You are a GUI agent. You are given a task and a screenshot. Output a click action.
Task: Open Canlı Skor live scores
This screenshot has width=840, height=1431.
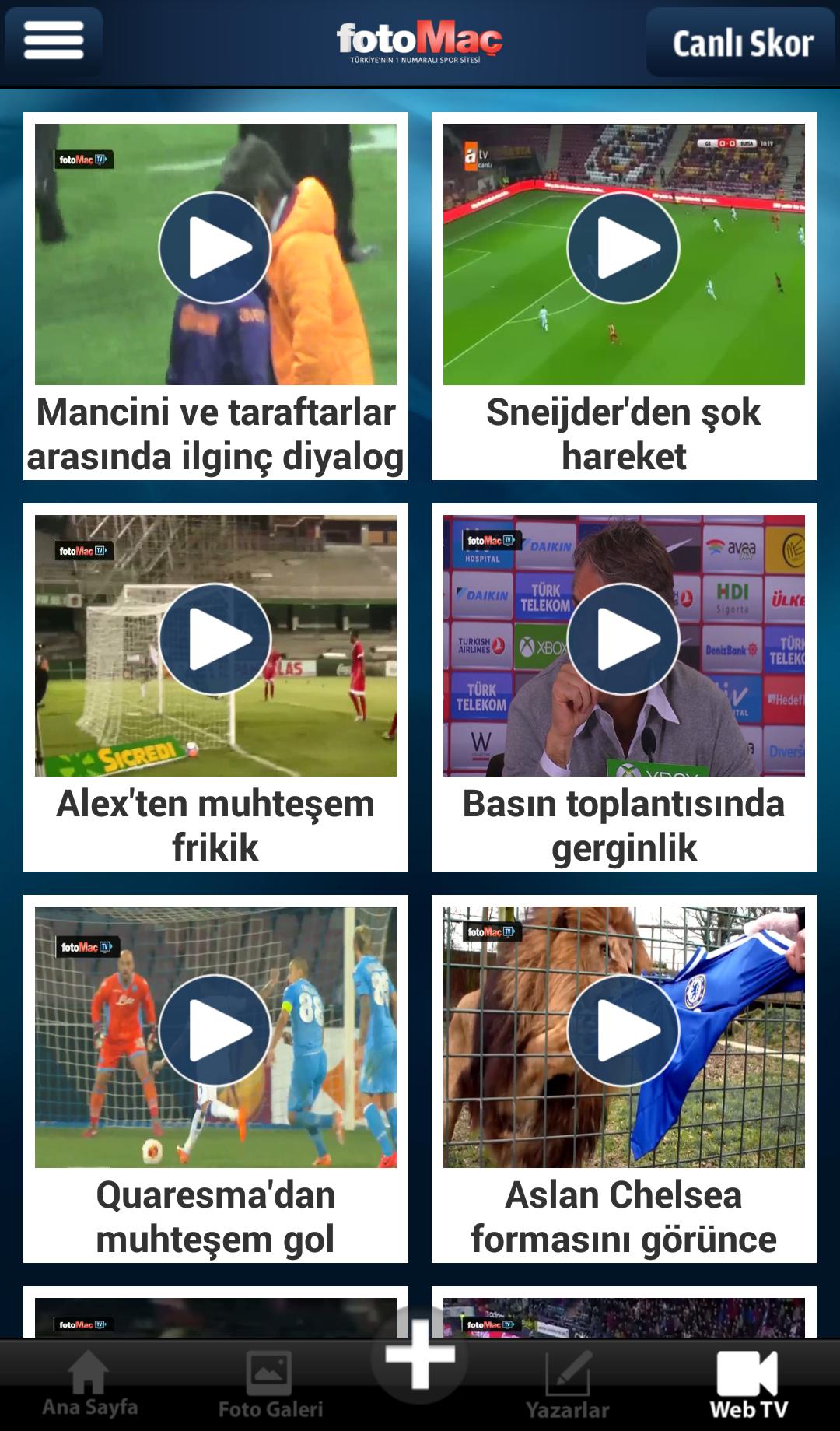(741, 43)
